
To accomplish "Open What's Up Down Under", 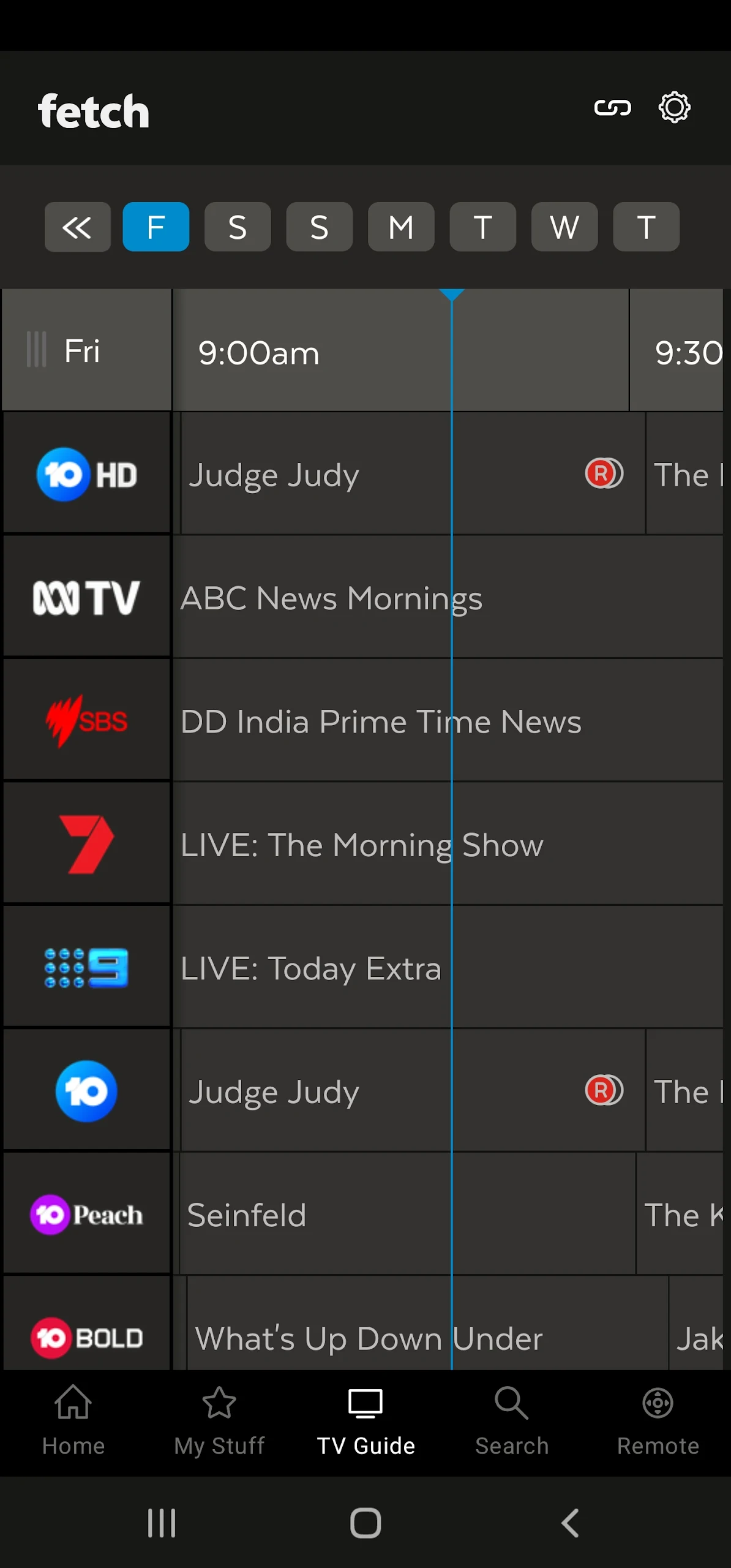I will tap(427, 1324).
